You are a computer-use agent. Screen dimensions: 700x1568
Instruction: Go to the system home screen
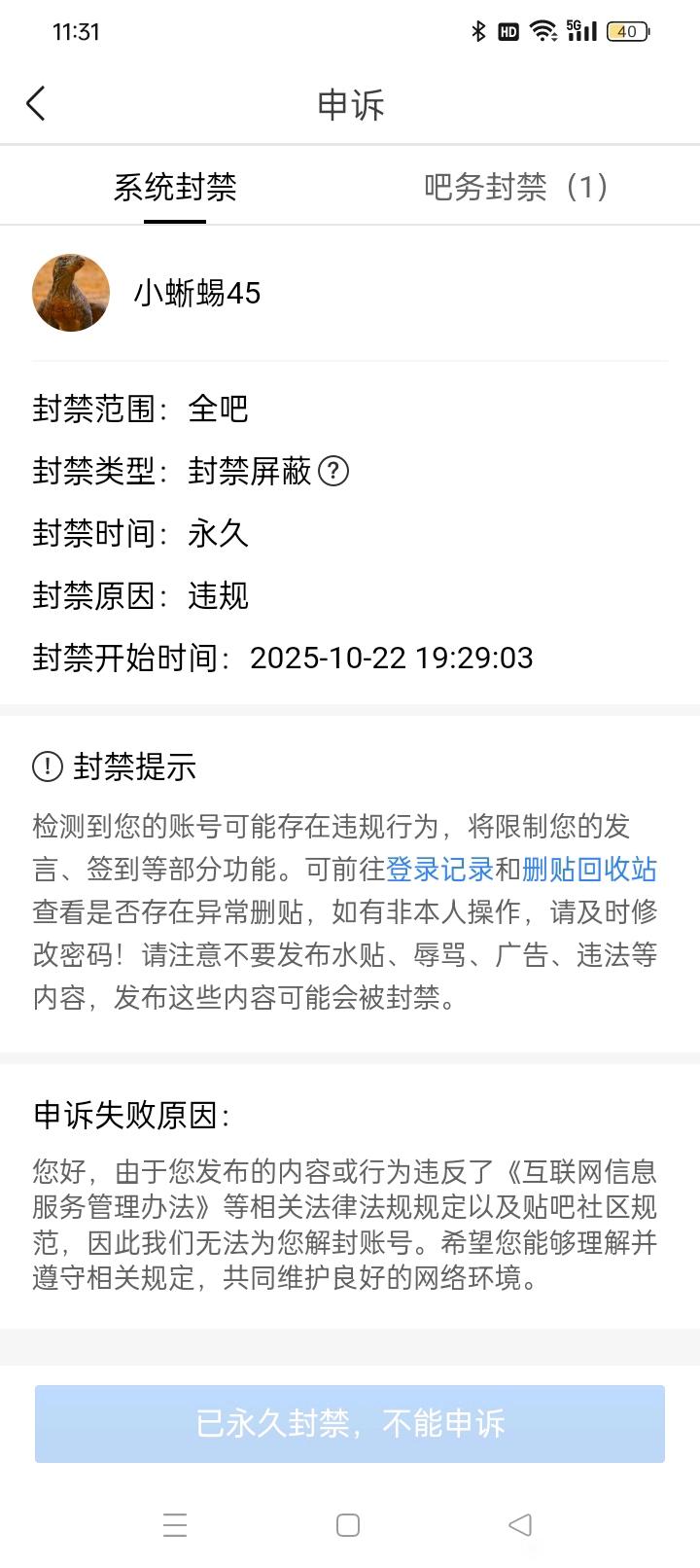point(348,1524)
